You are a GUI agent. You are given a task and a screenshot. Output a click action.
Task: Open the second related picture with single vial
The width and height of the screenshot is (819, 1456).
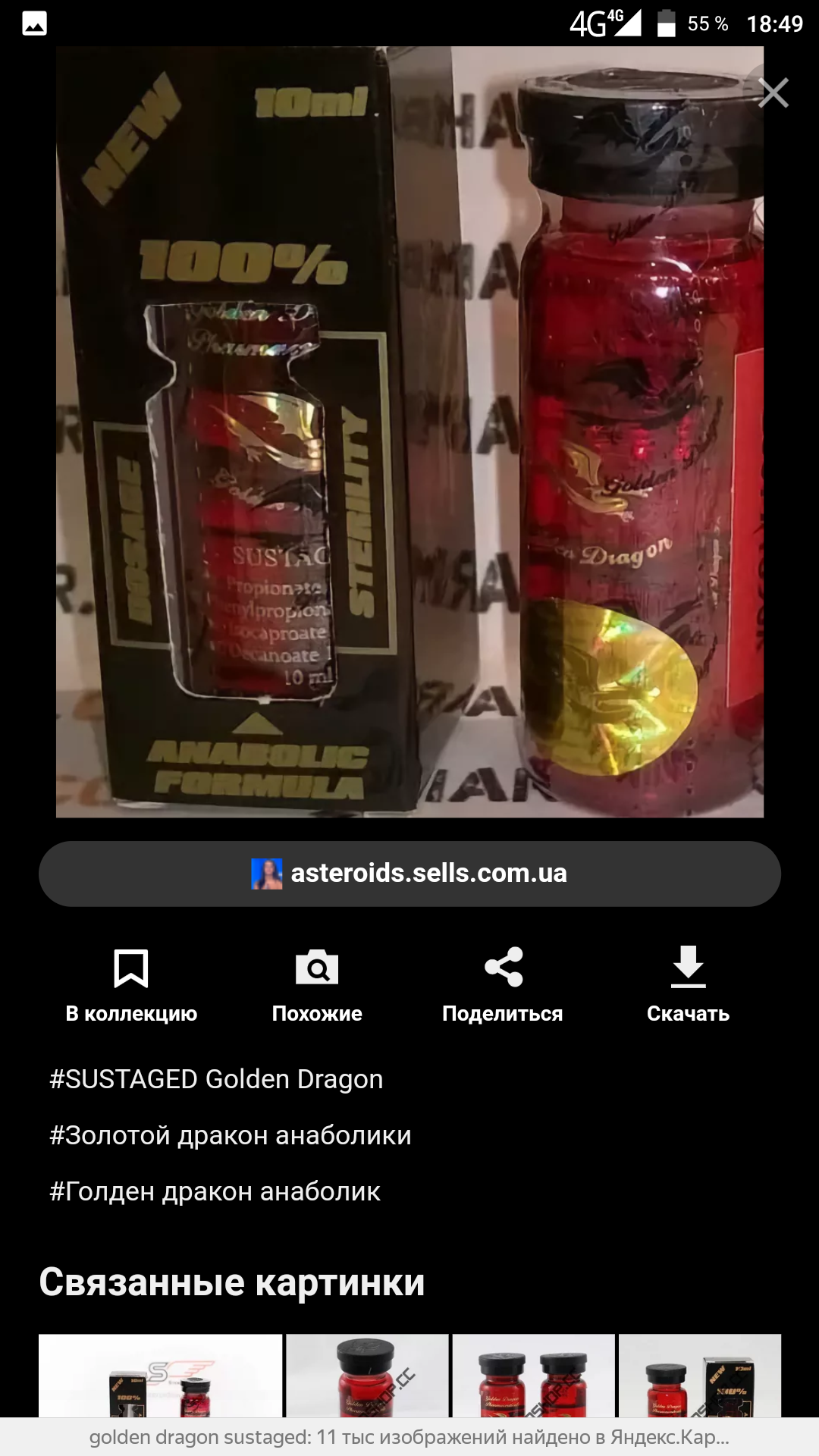point(367,1376)
